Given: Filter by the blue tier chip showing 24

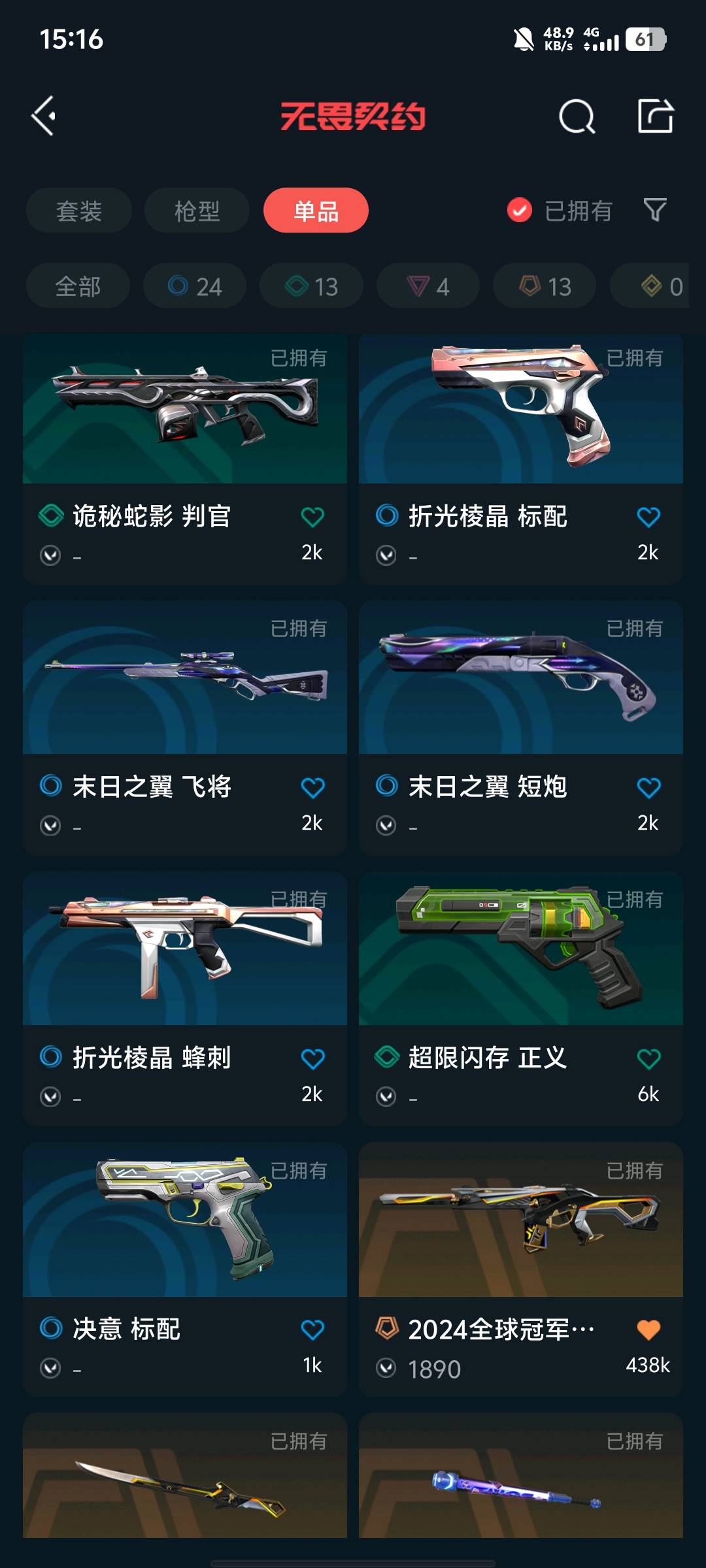Looking at the screenshot, I should pyautogui.click(x=195, y=286).
